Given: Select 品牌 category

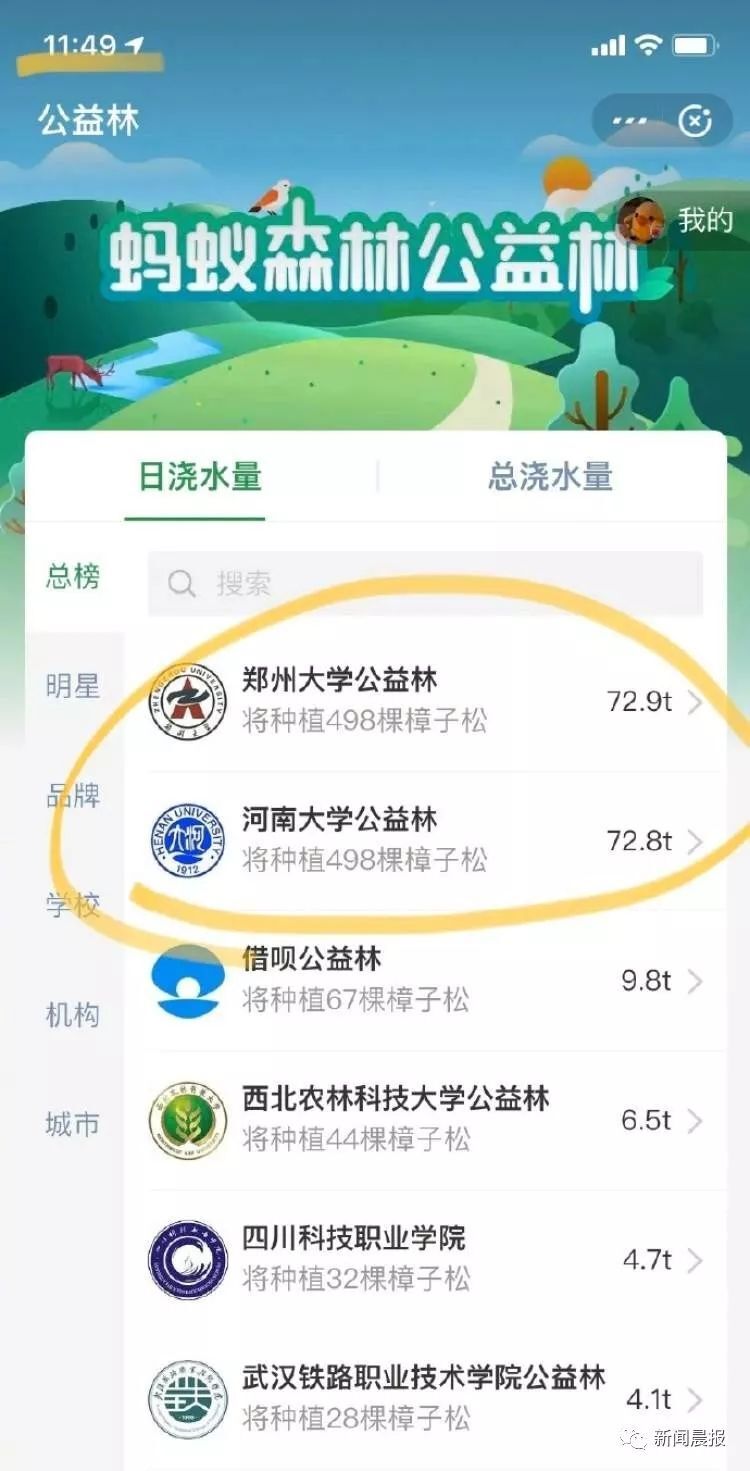Looking at the screenshot, I should coord(73,797).
